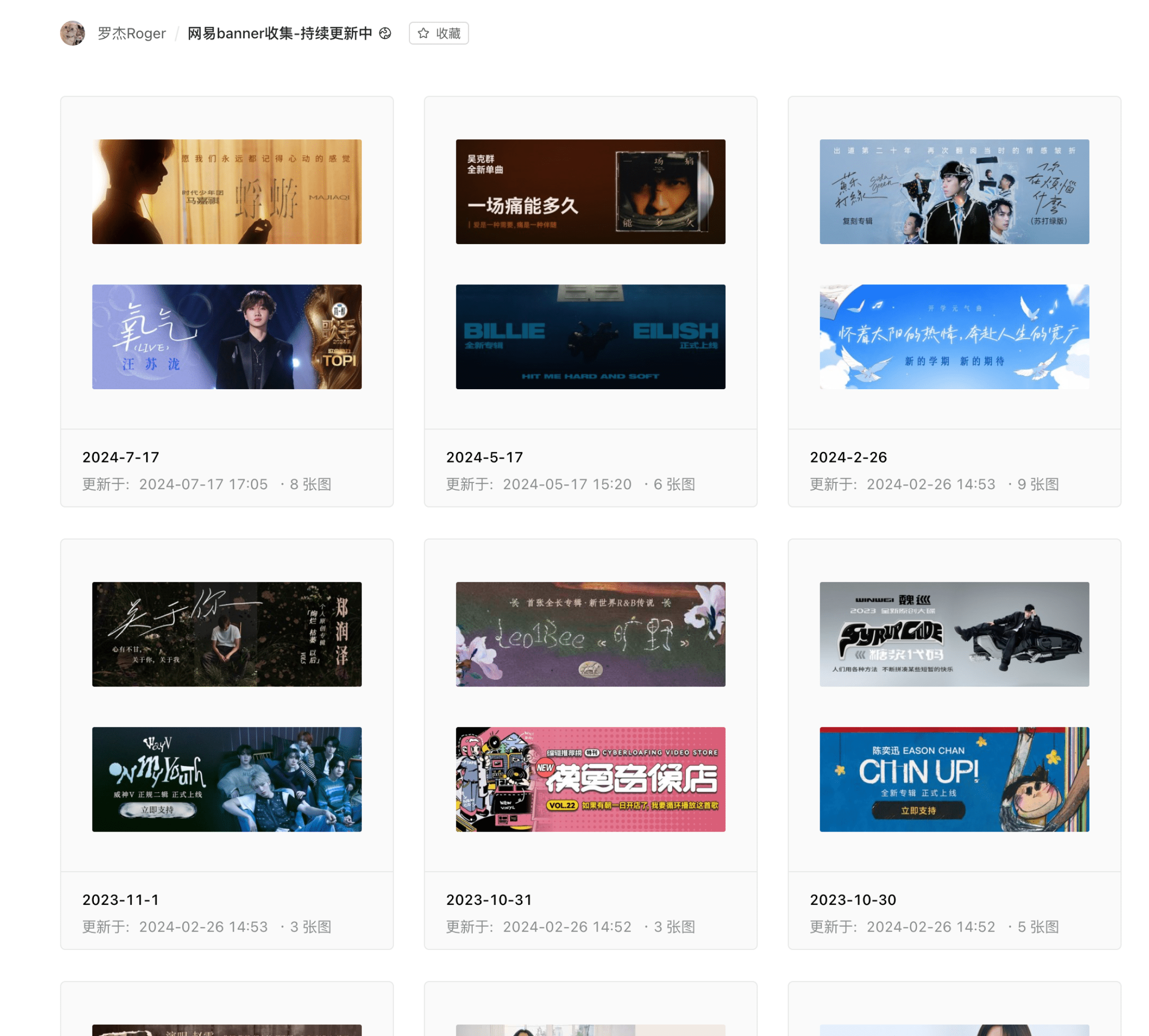Open the 2024-5-17 album card
The height and width of the screenshot is (1036, 1149).
coord(590,301)
